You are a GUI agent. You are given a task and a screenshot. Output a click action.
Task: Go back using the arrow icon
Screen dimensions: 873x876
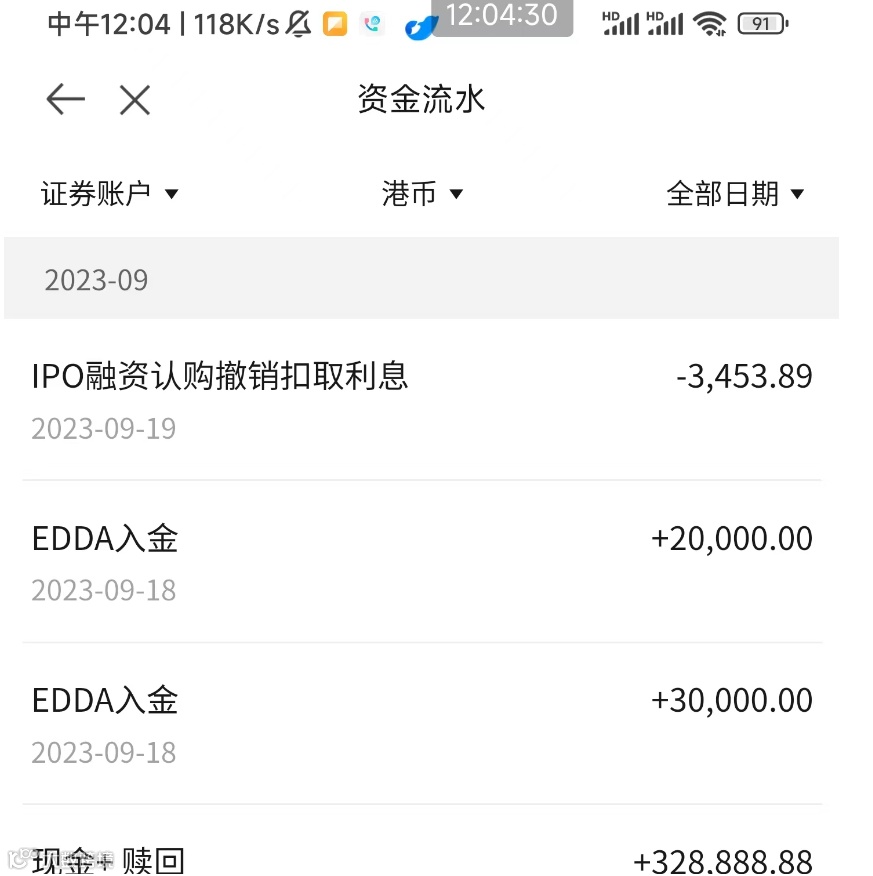[66, 99]
